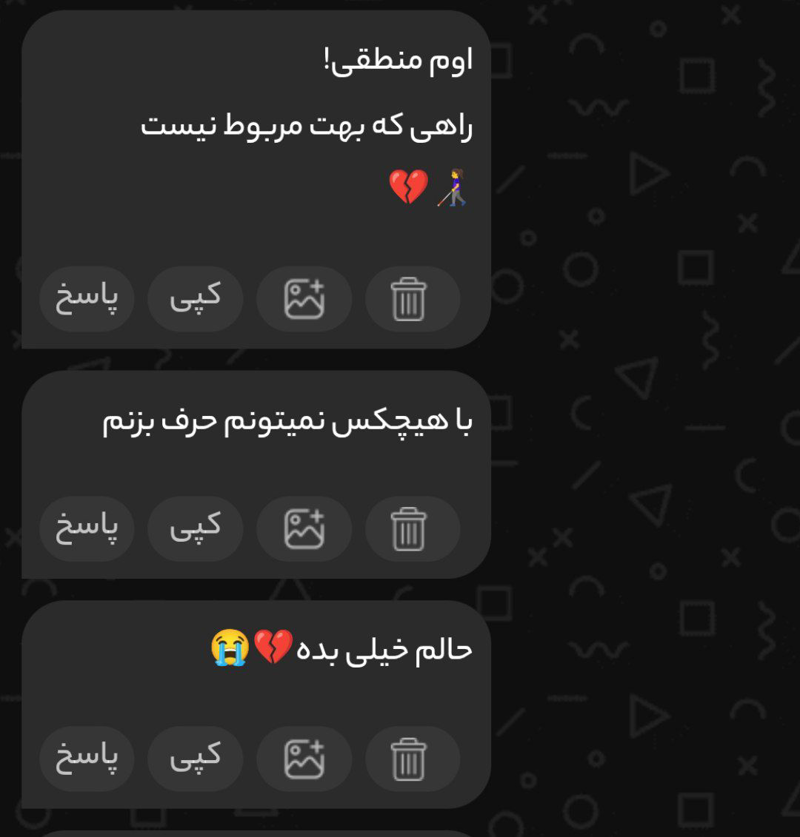Tap the image icon under the 'اوم منطقی' message

pos(304,298)
